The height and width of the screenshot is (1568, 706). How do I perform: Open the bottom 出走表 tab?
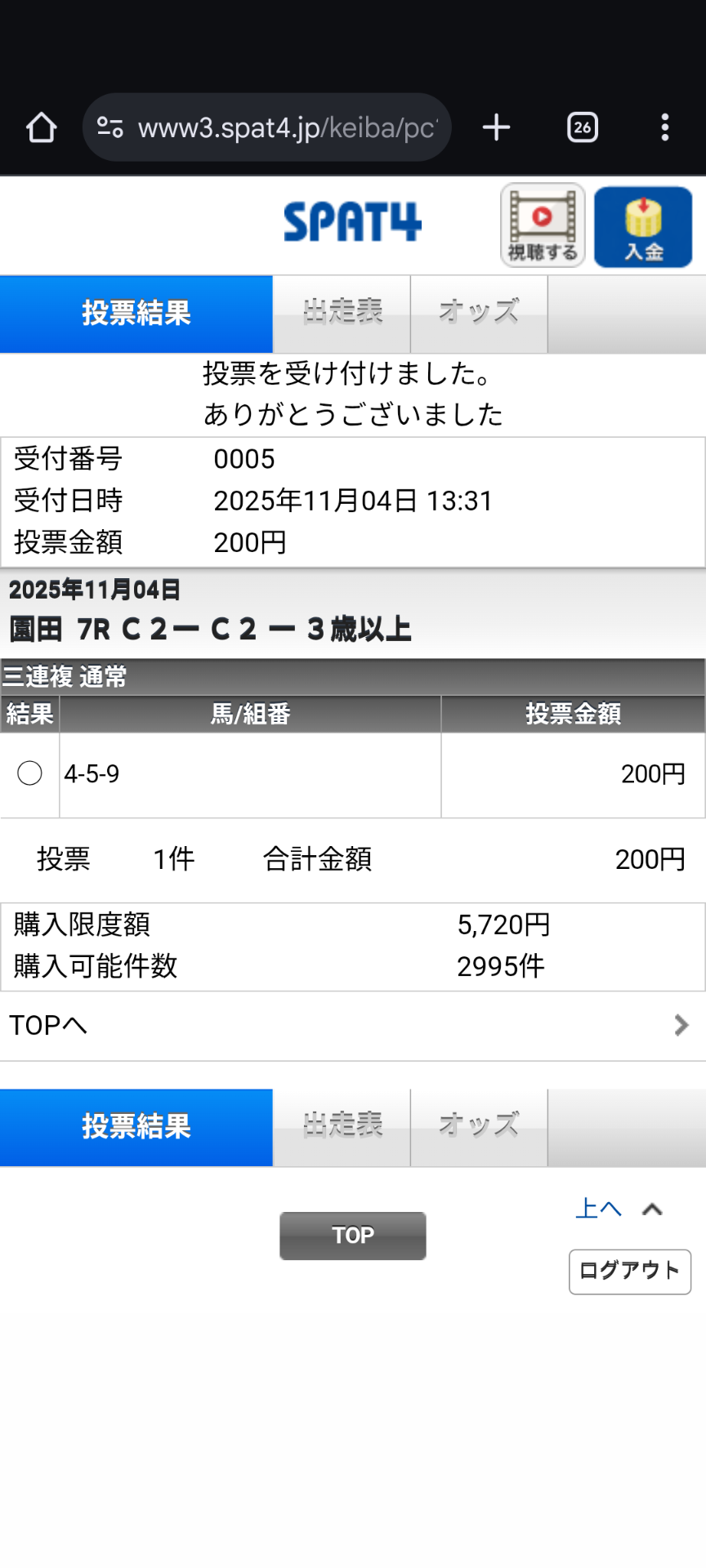pos(342,1127)
